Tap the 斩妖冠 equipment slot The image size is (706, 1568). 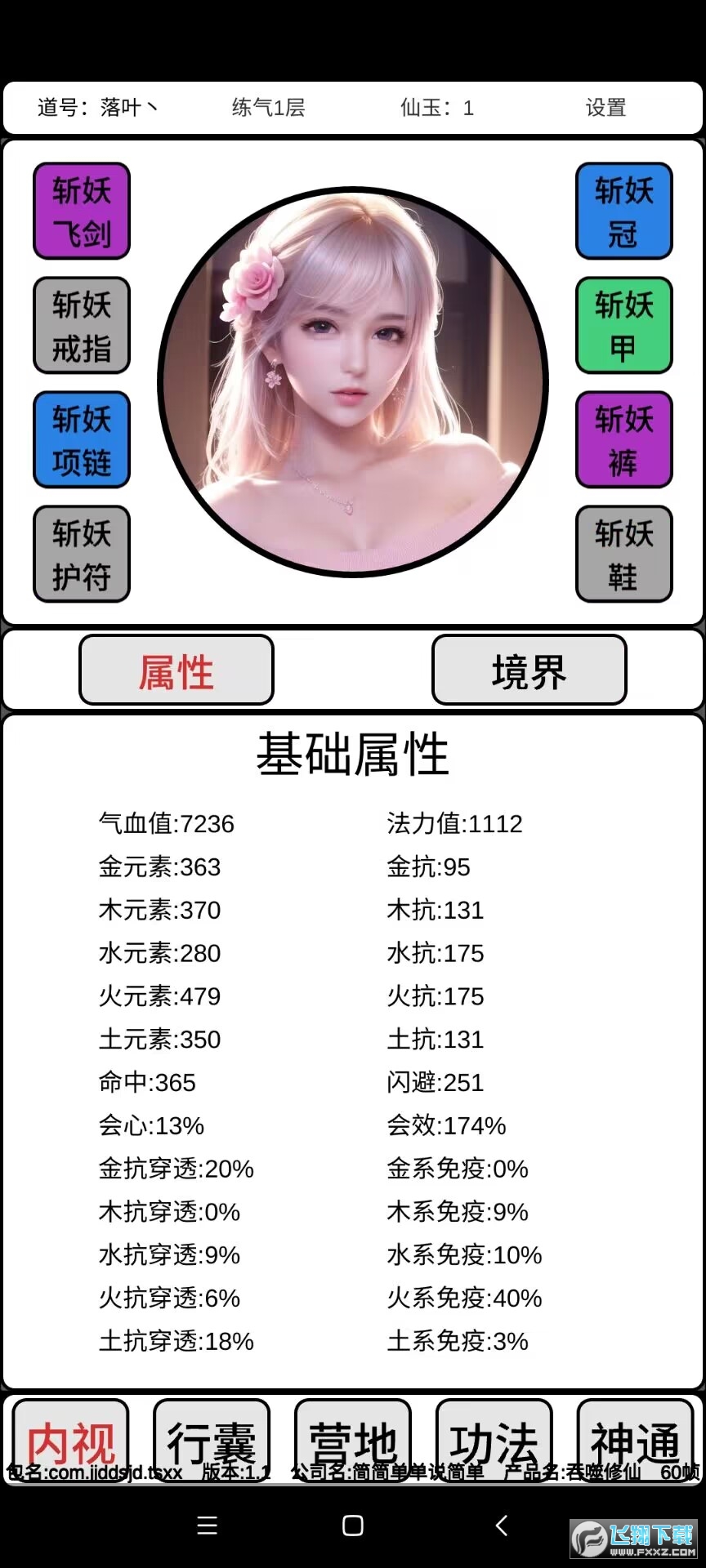point(624,212)
